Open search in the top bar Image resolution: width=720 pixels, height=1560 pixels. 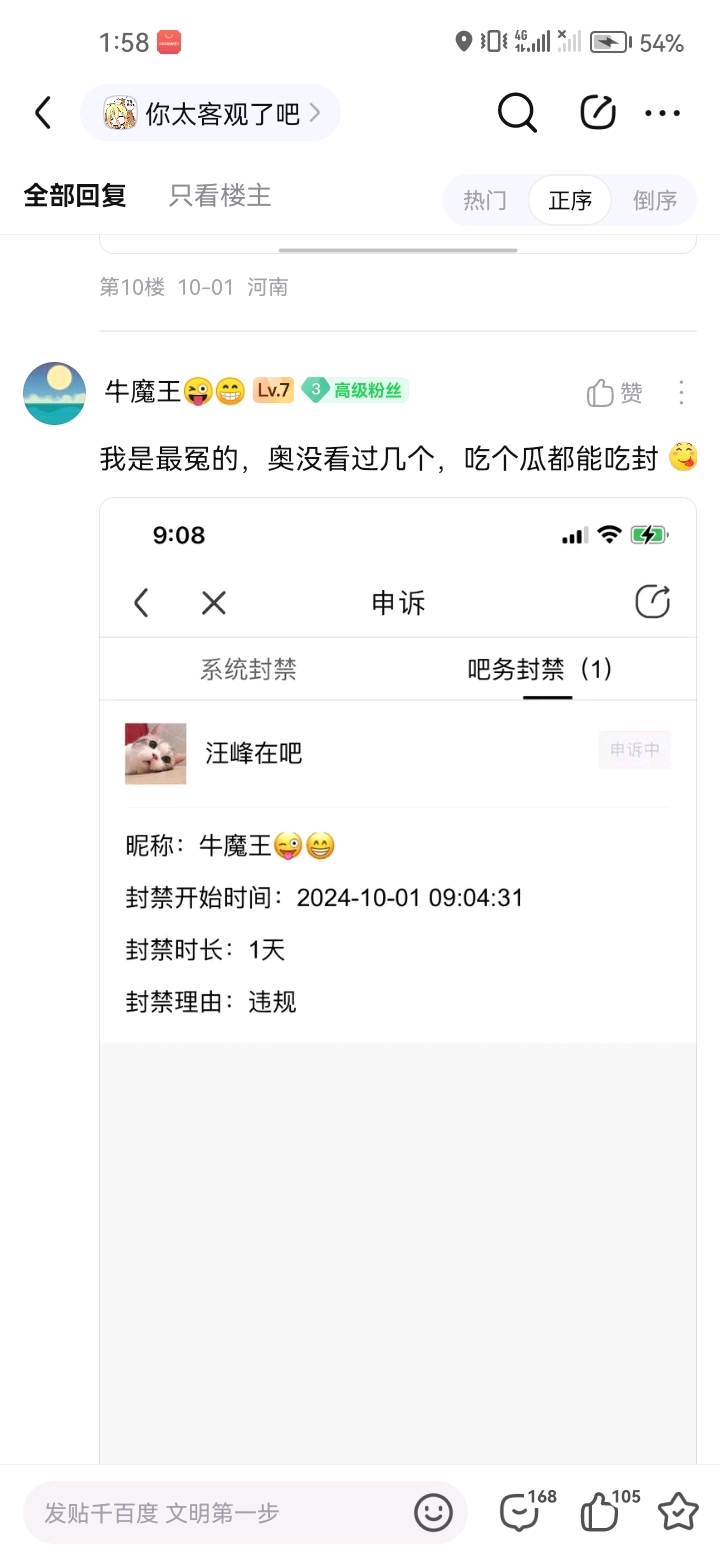point(517,113)
